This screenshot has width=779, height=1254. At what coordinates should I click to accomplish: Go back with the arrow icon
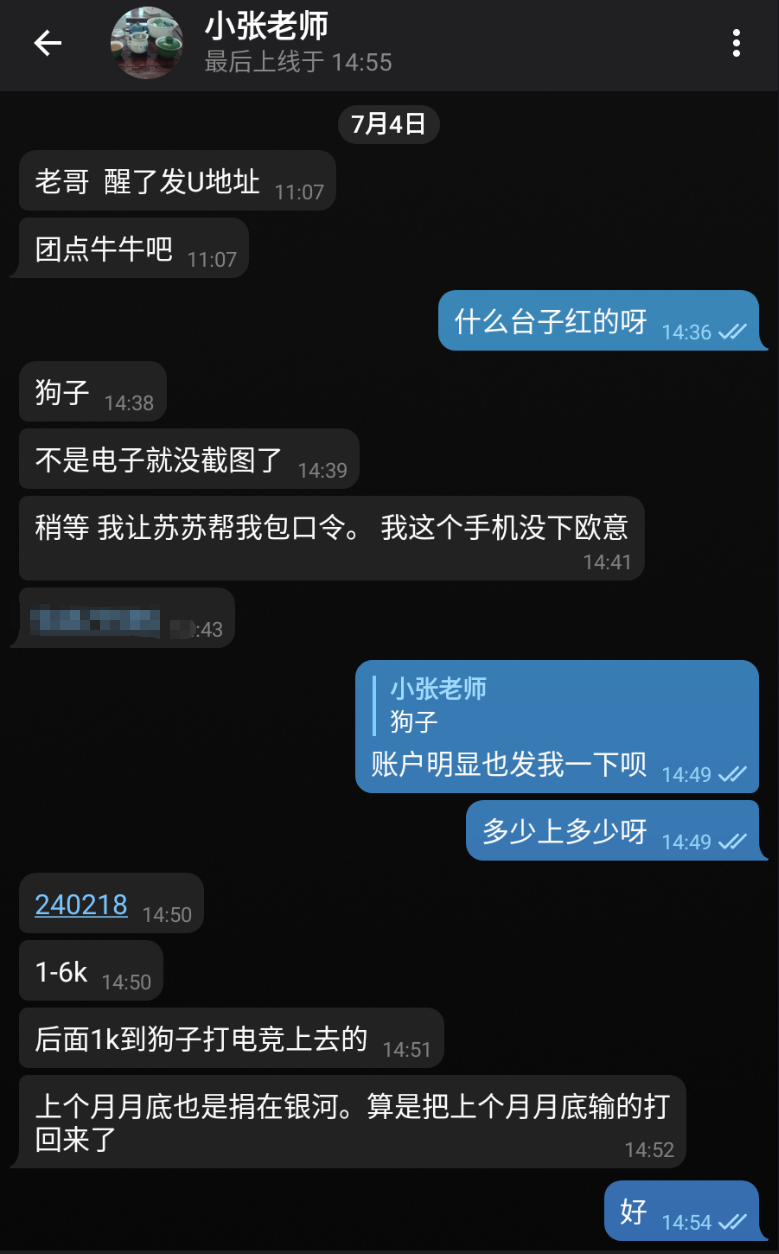coord(48,43)
